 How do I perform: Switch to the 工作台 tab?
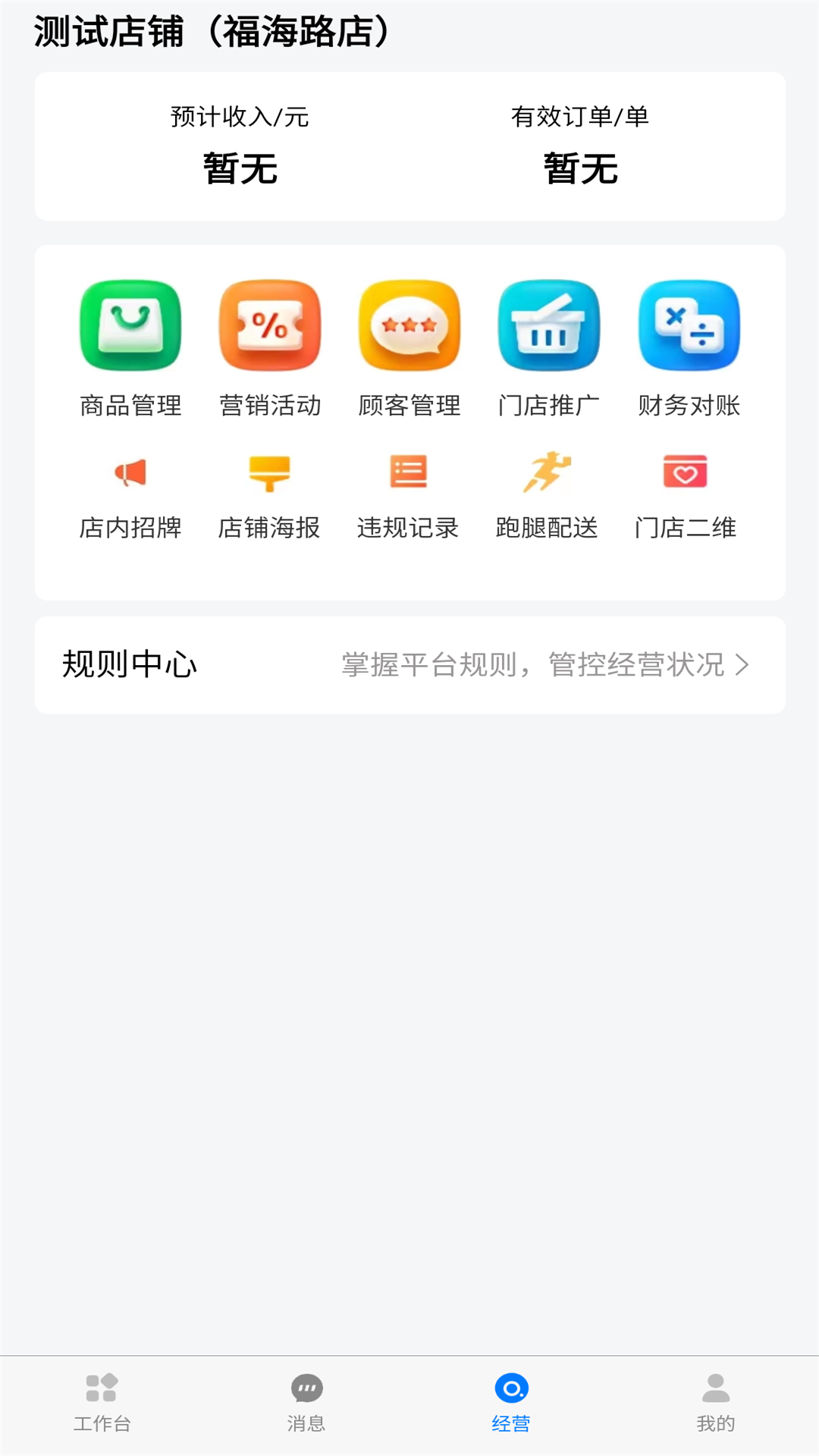click(102, 1403)
